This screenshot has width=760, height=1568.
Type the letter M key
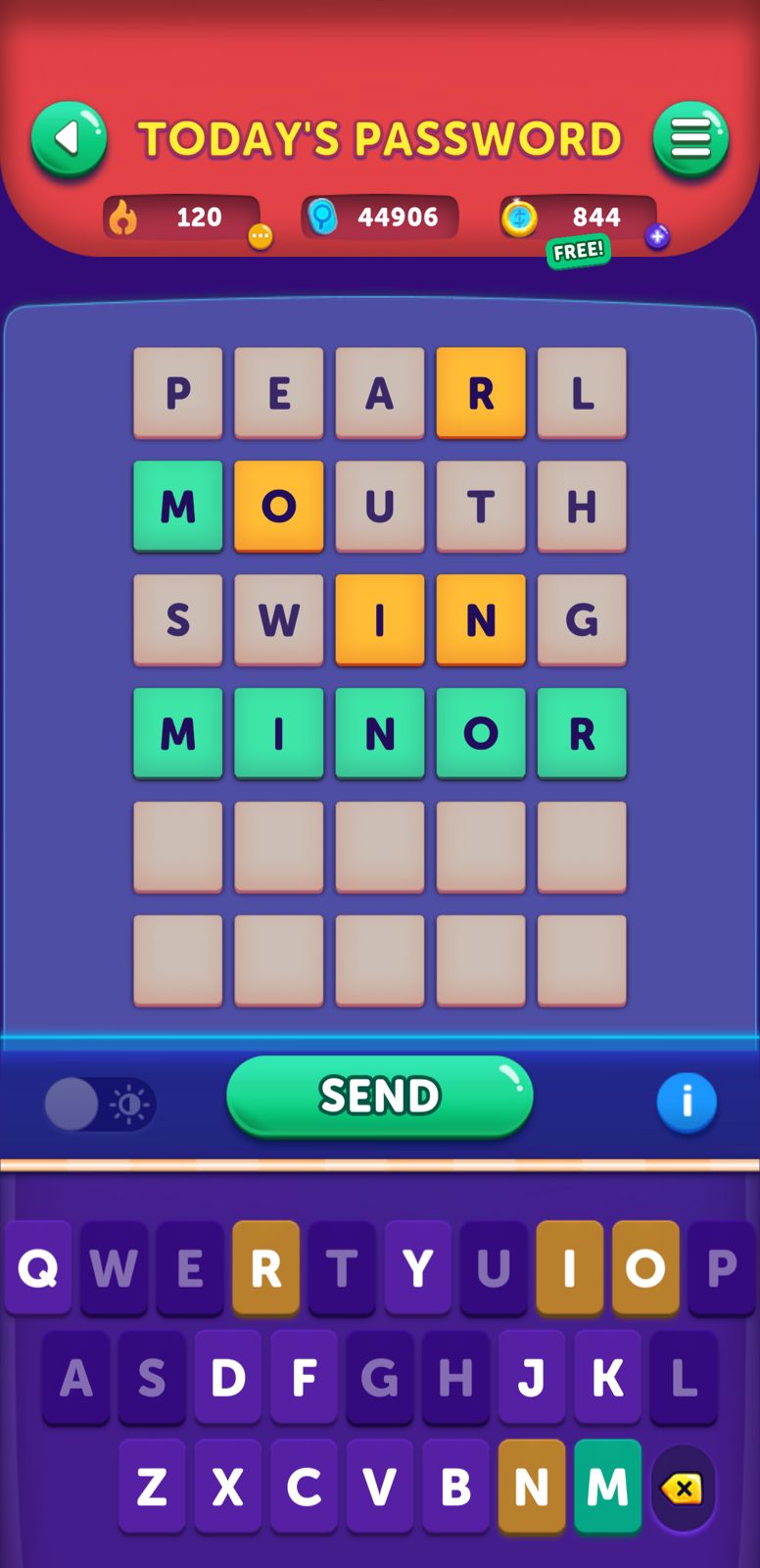tap(607, 1487)
